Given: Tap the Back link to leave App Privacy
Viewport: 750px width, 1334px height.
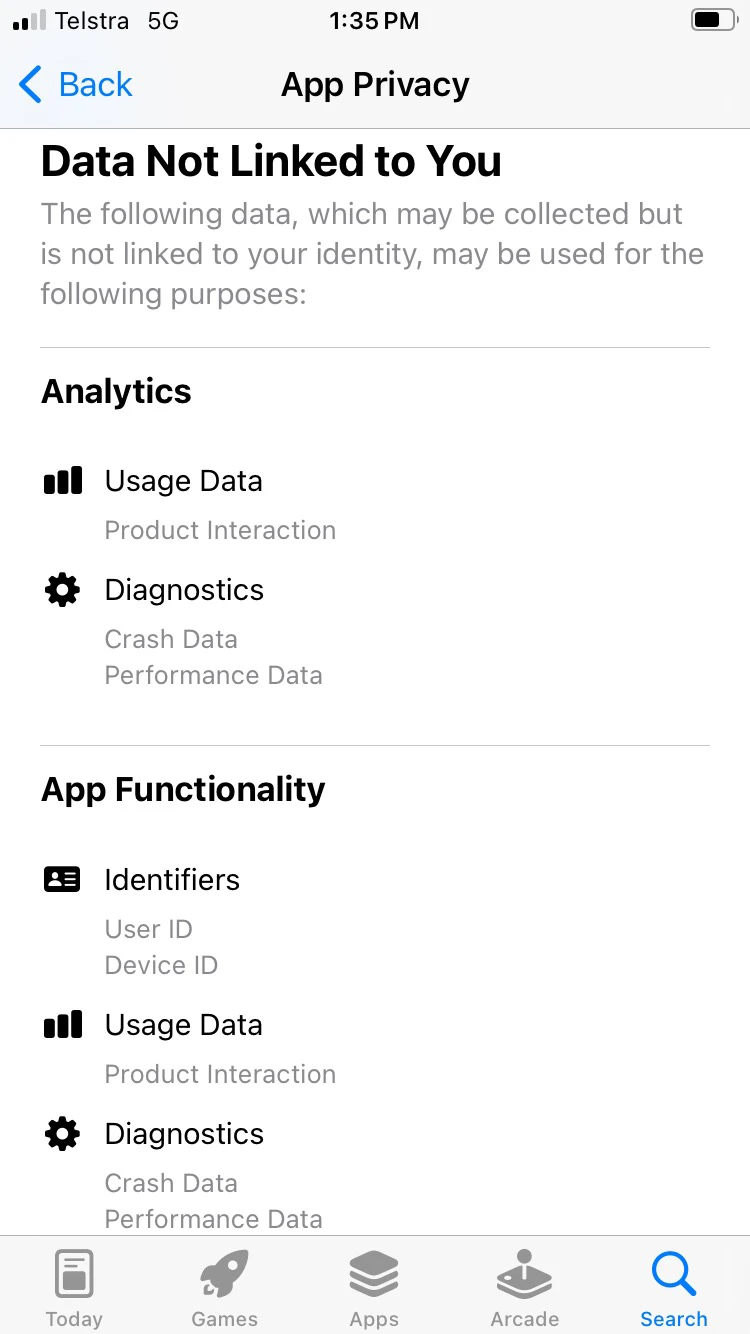Looking at the screenshot, I should pyautogui.click(x=73, y=84).
